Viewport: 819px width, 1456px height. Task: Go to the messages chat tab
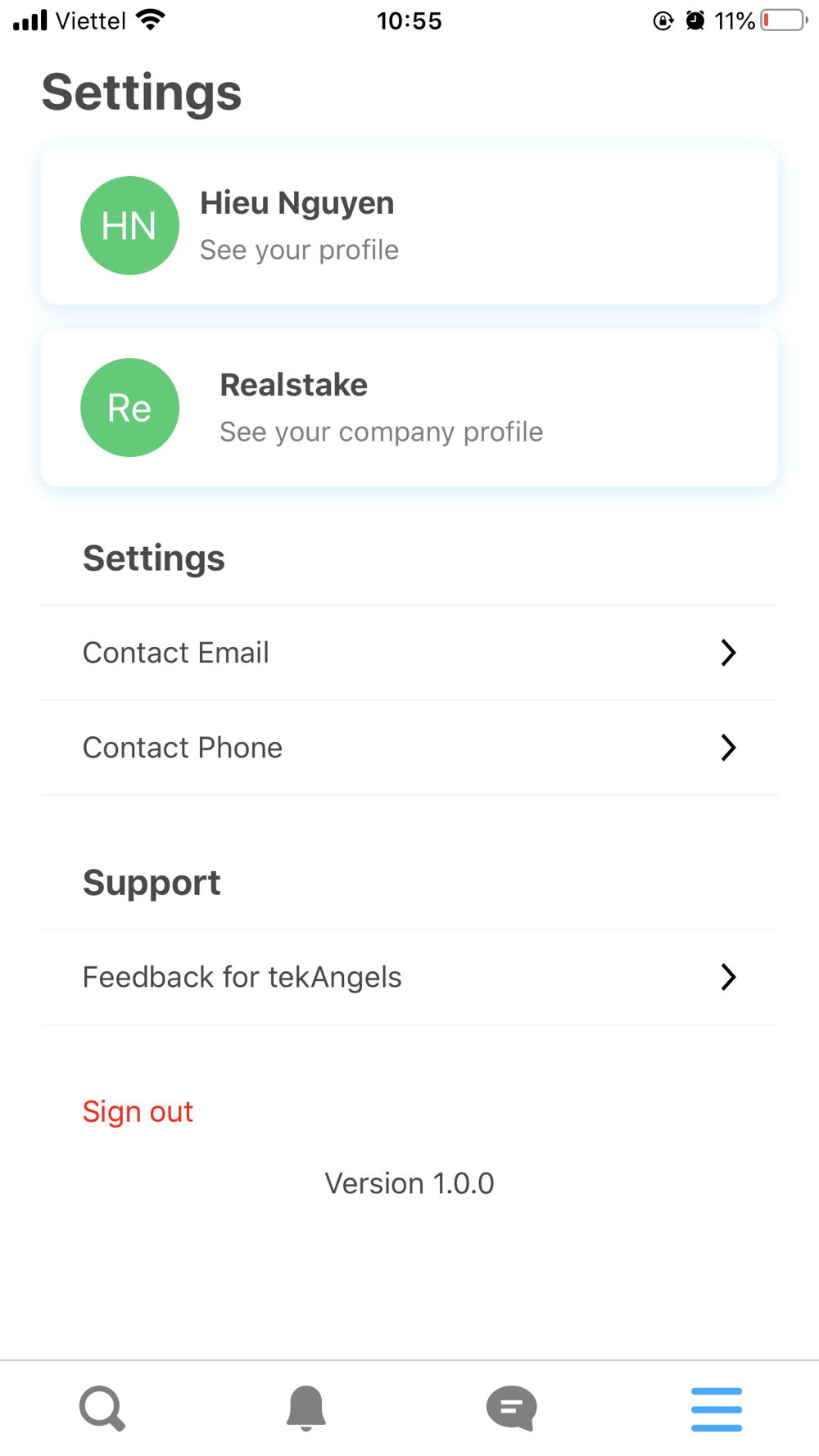(512, 1409)
